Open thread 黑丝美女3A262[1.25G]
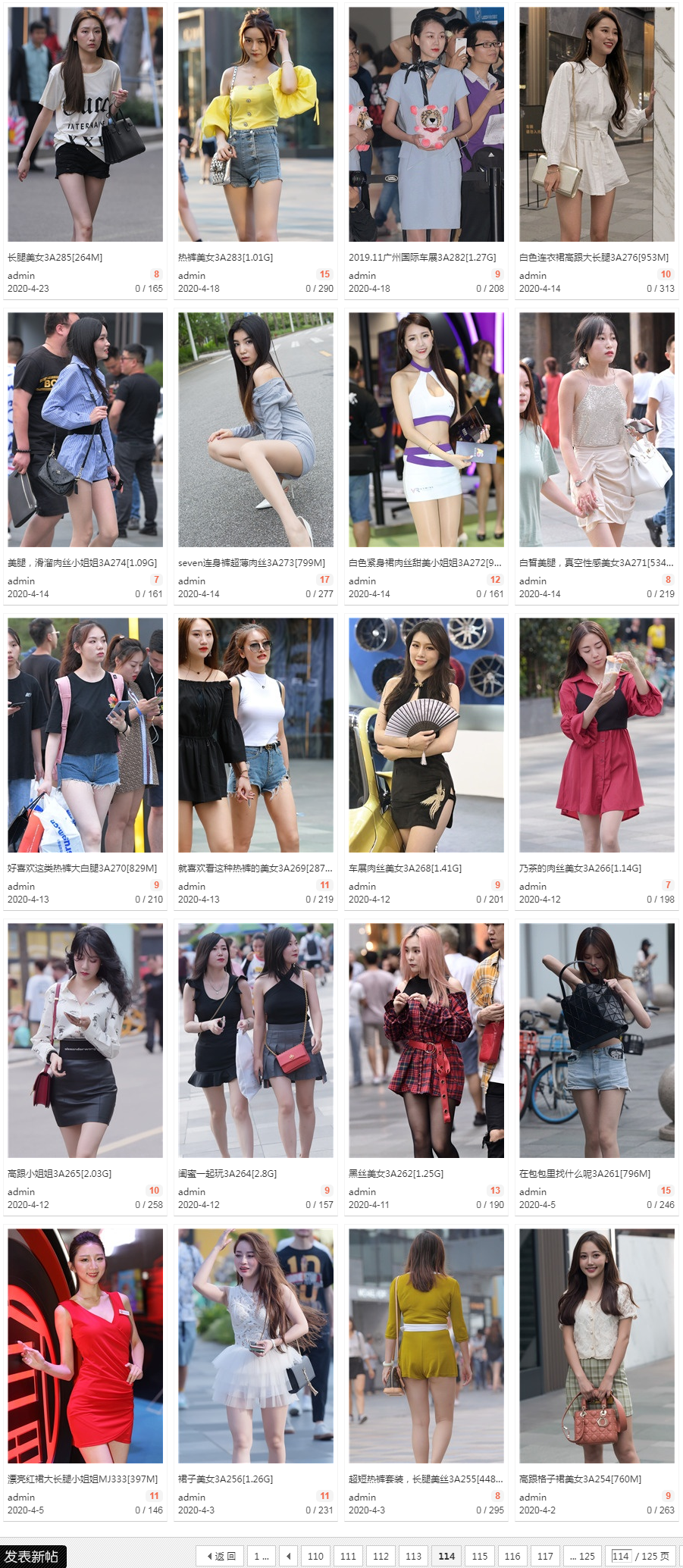Screen dimensions: 683x1568 pyautogui.click(x=396, y=1173)
